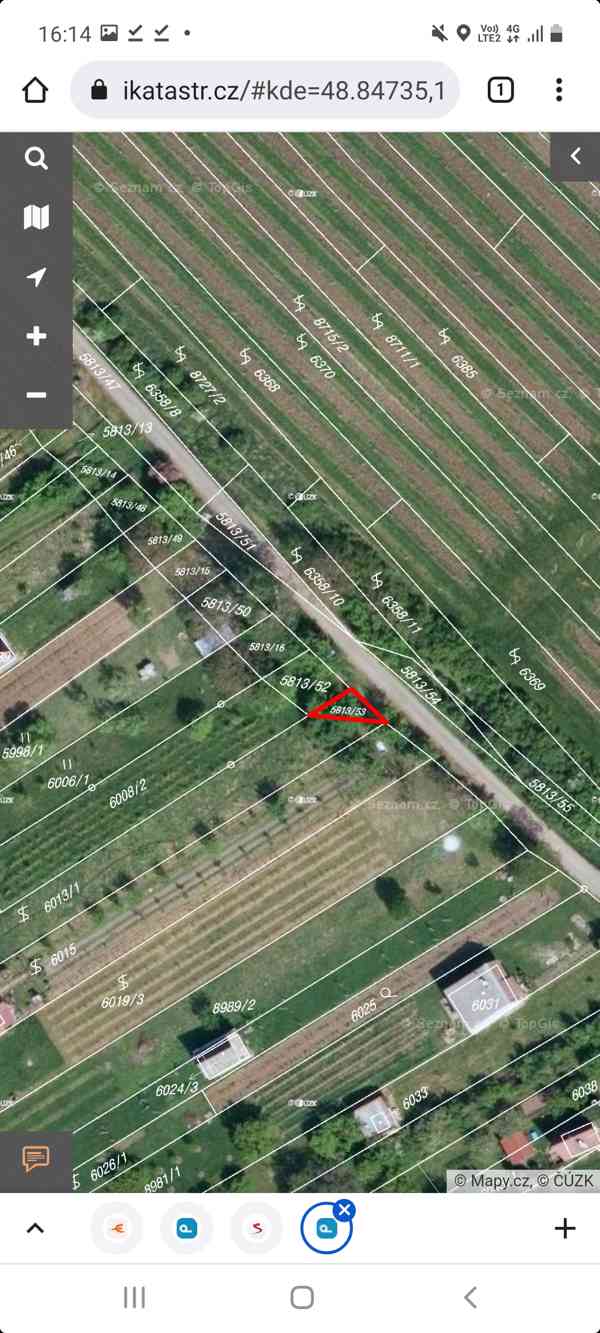Add a new browser tab
The width and height of the screenshot is (600, 1333).
(565, 1228)
